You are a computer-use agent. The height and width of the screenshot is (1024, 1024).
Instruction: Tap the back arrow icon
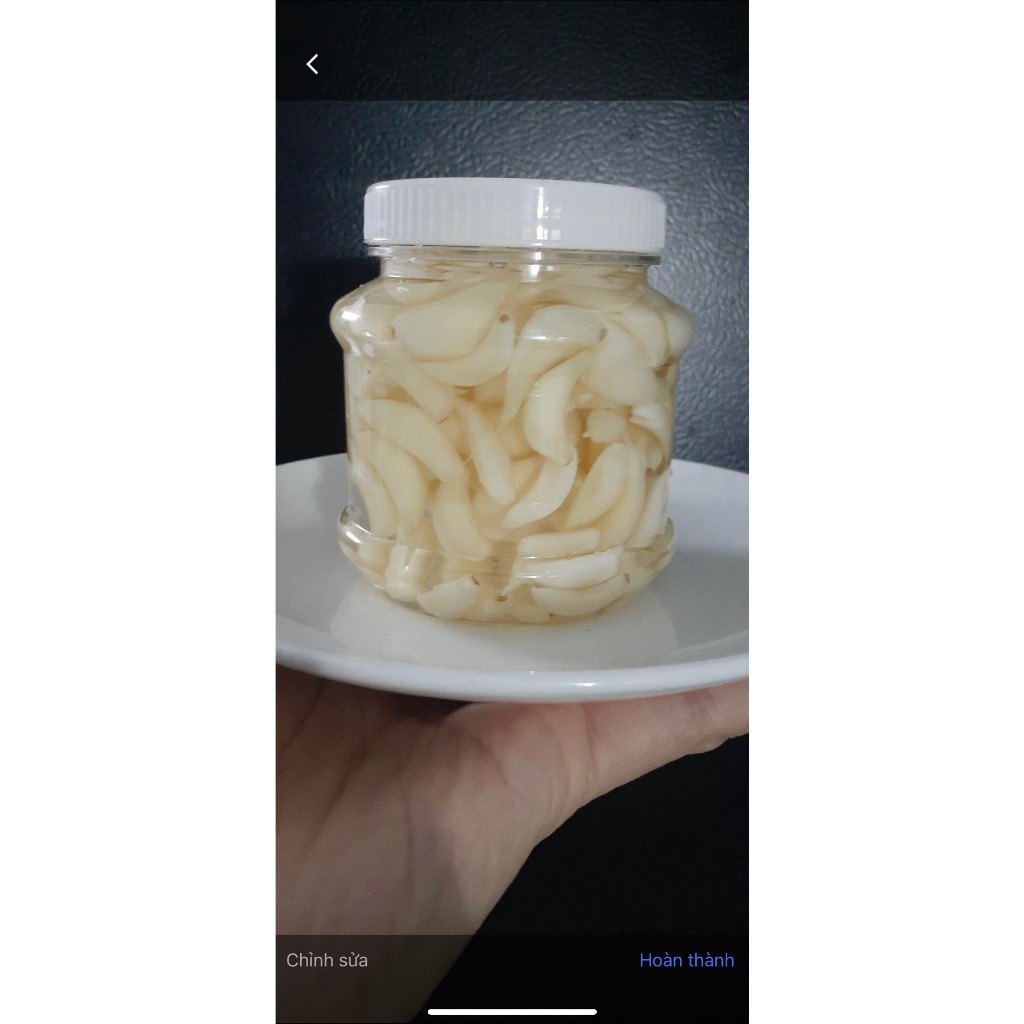coord(312,64)
